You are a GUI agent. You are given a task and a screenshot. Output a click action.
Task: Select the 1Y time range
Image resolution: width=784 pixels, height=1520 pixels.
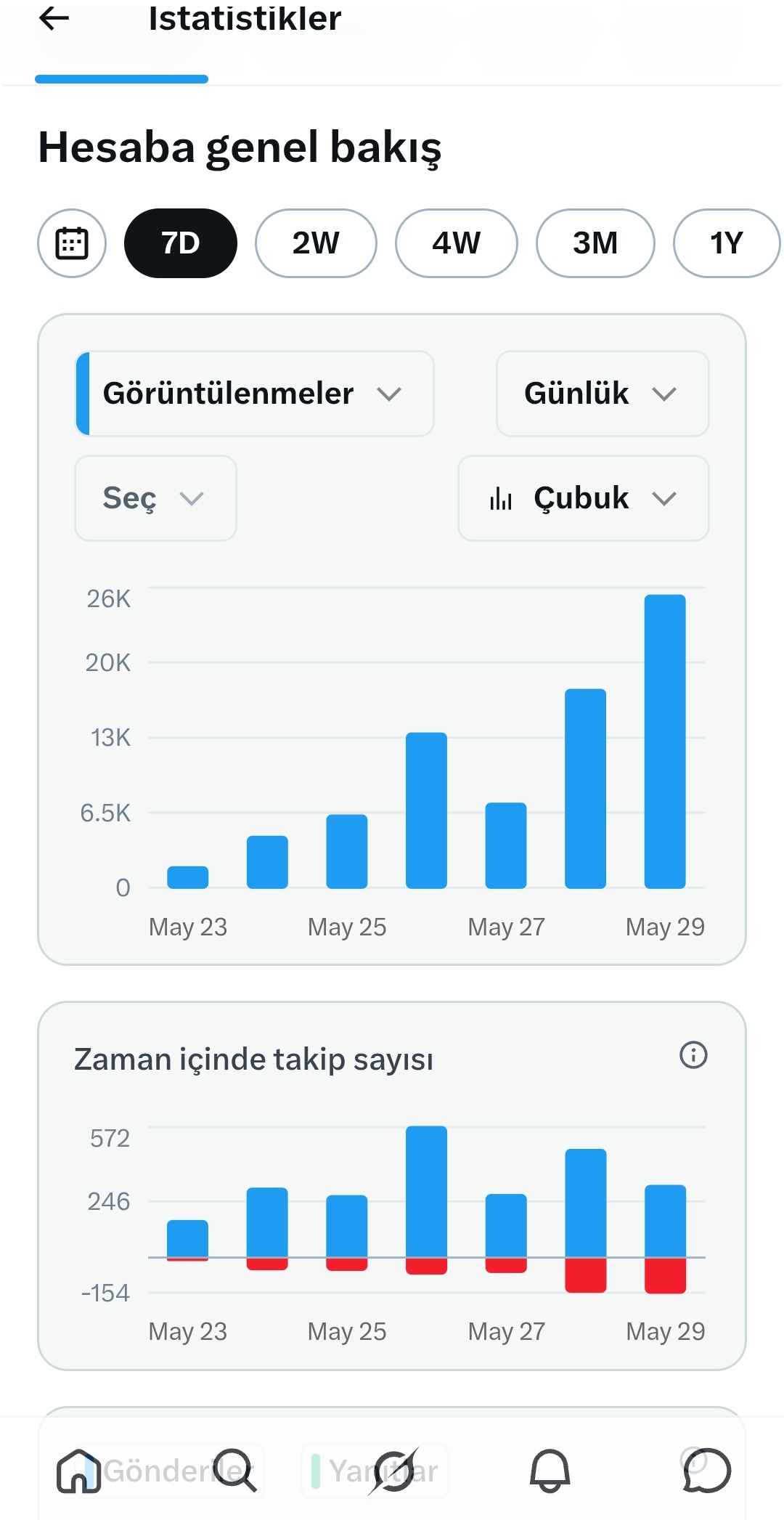tap(727, 243)
